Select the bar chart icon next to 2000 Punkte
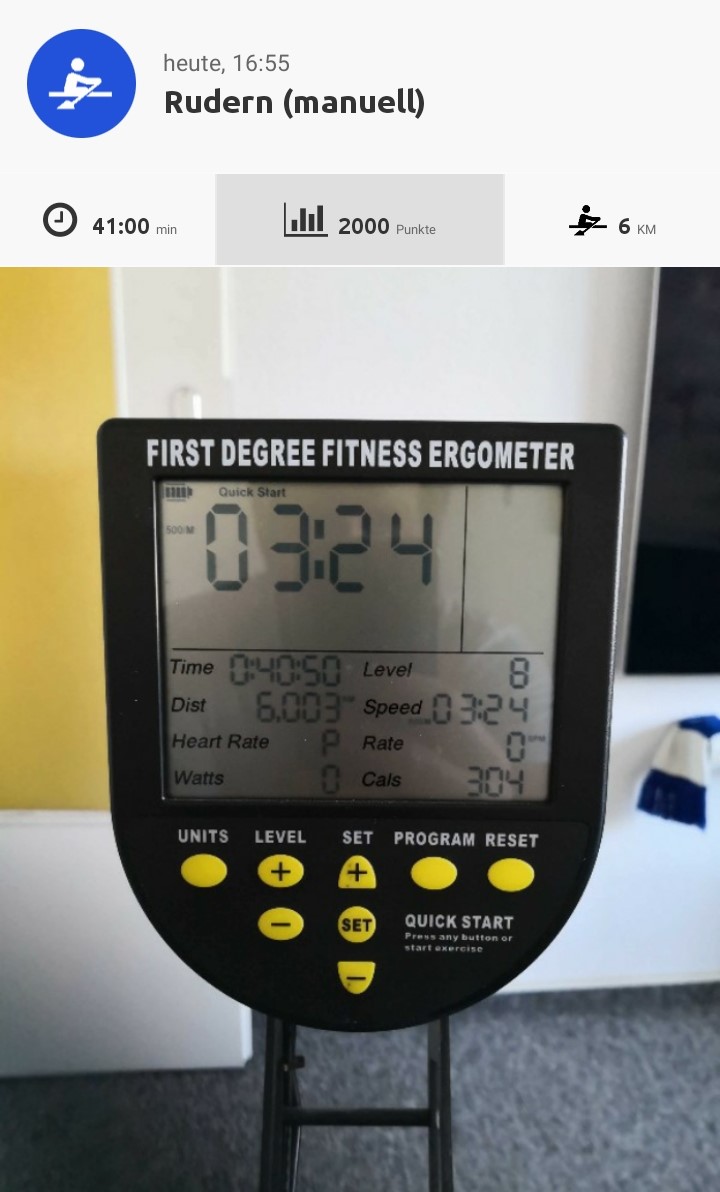This screenshot has height=1192, width=720. tap(308, 219)
